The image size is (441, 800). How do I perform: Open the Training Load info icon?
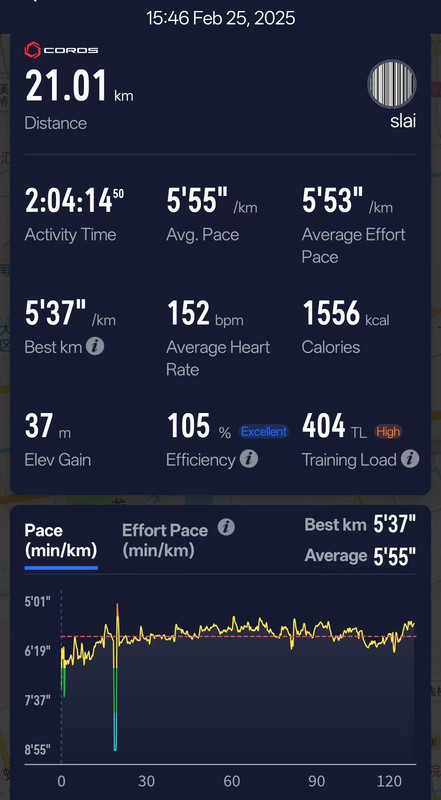coord(409,459)
